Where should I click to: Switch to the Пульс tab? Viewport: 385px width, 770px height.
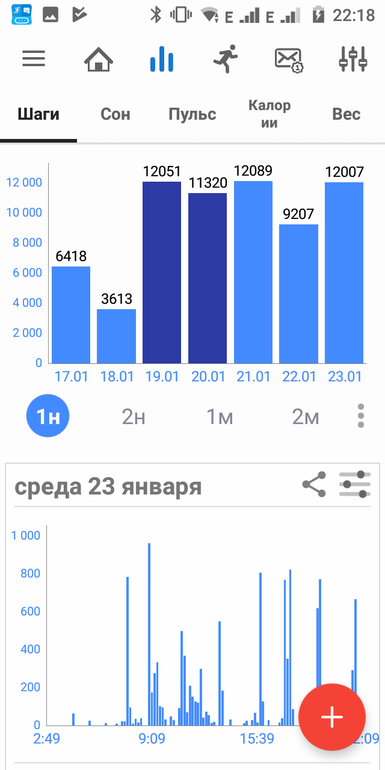pyautogui.click(x=192, y=114)
